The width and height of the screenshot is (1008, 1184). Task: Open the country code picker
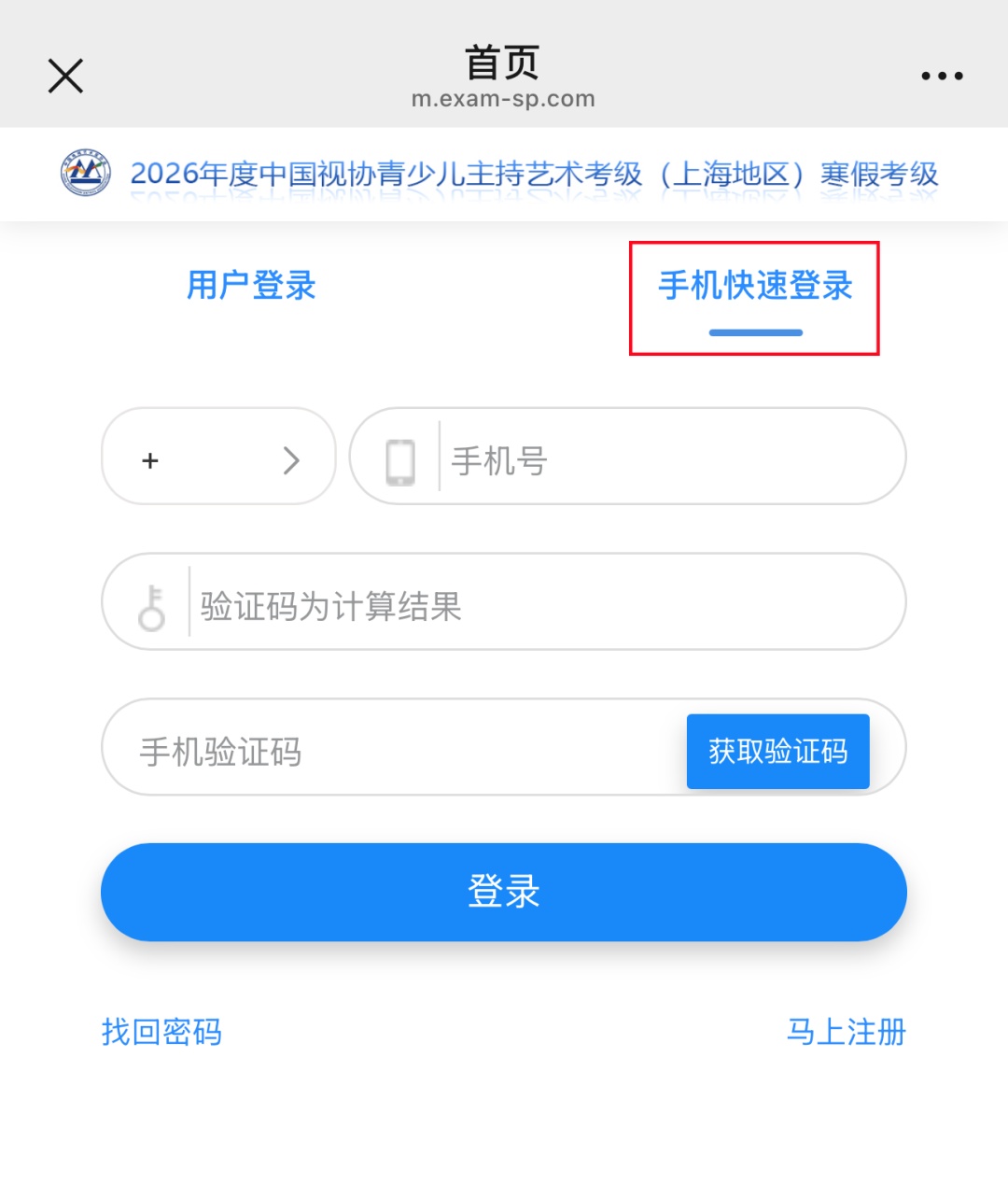point(218,457)
